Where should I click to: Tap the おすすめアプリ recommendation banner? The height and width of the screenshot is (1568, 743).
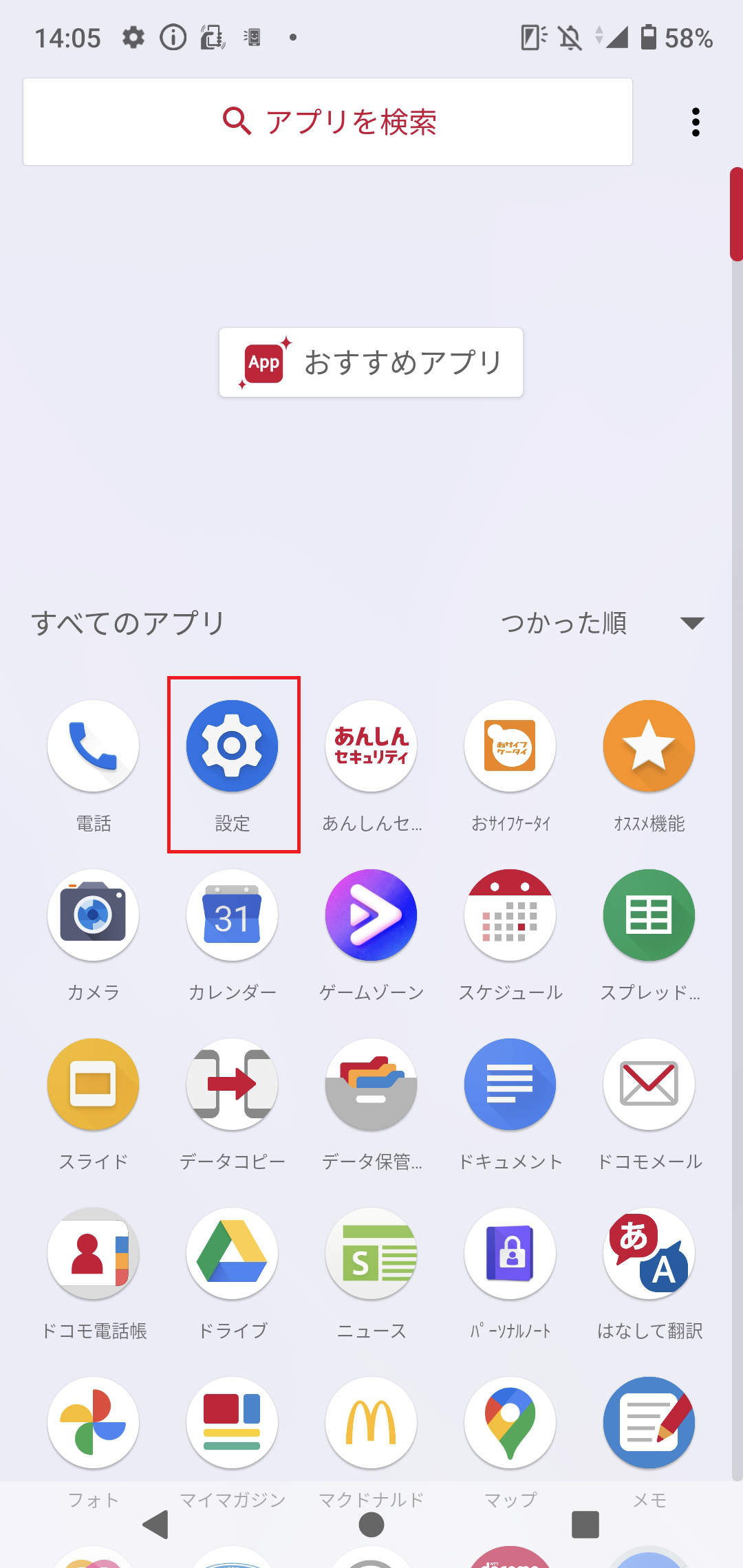point(370,362)
